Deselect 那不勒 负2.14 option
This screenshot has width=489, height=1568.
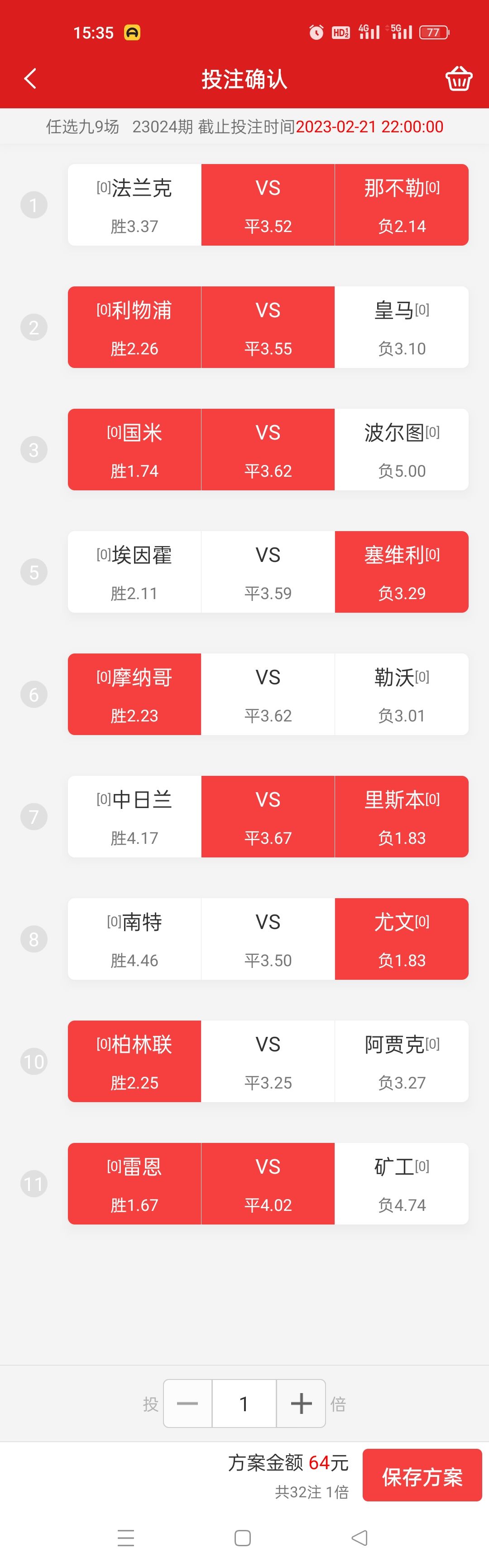402,205
